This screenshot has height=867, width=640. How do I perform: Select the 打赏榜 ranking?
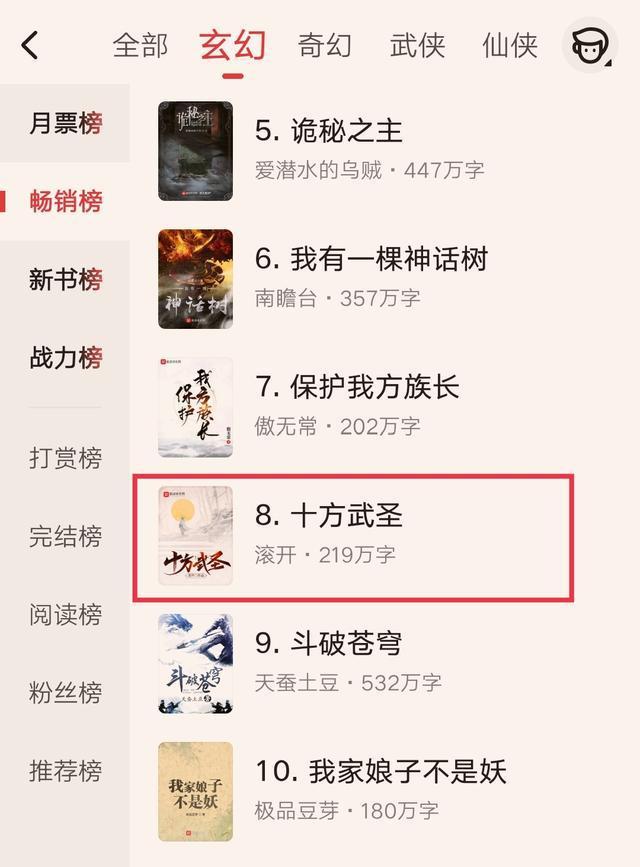click(66, 458)
